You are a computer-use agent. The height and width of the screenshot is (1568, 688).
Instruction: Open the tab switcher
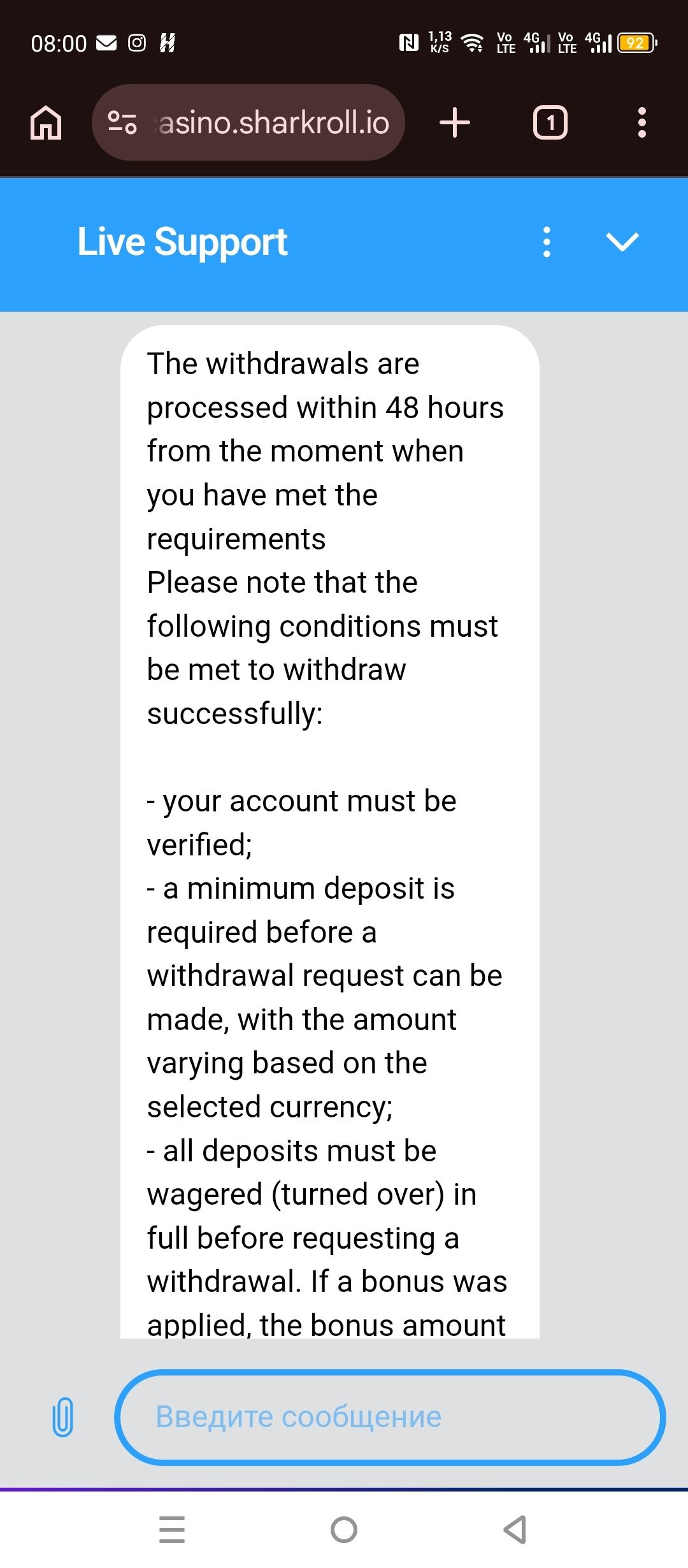[x=550, y=122]
